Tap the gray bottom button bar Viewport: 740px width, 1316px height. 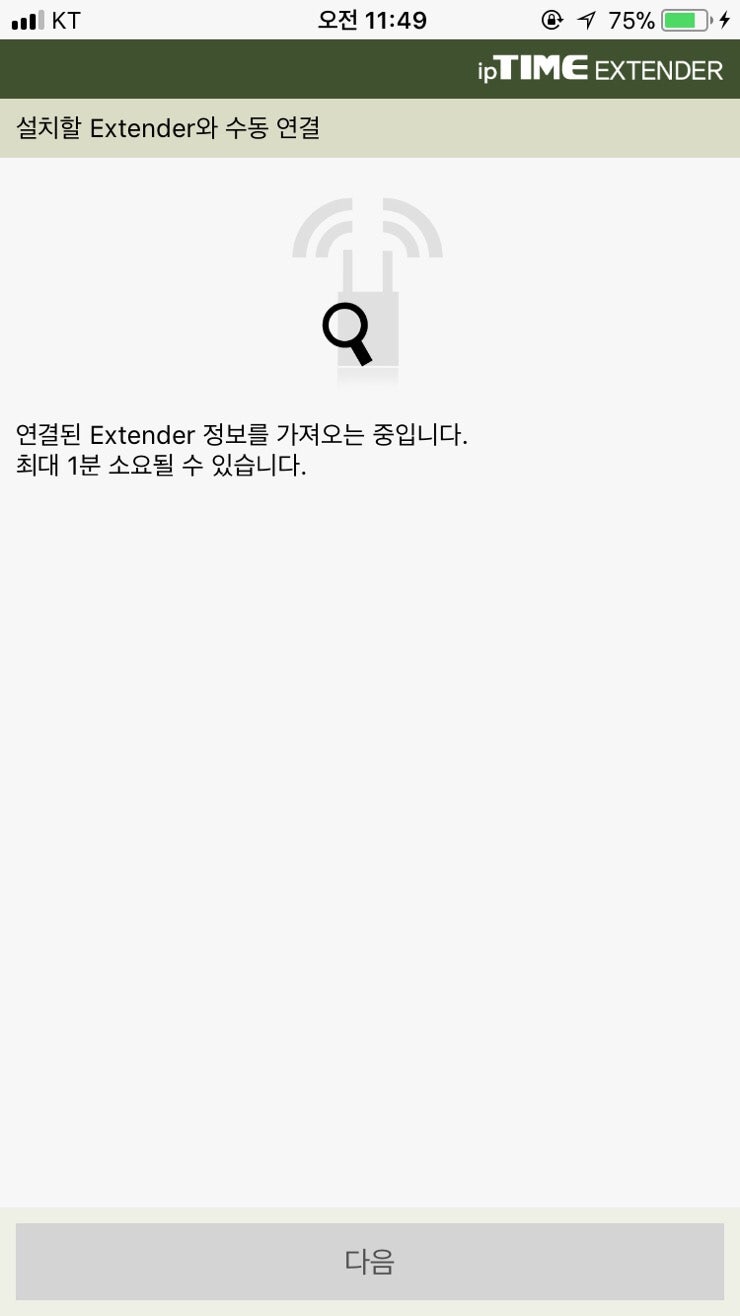370,1262
